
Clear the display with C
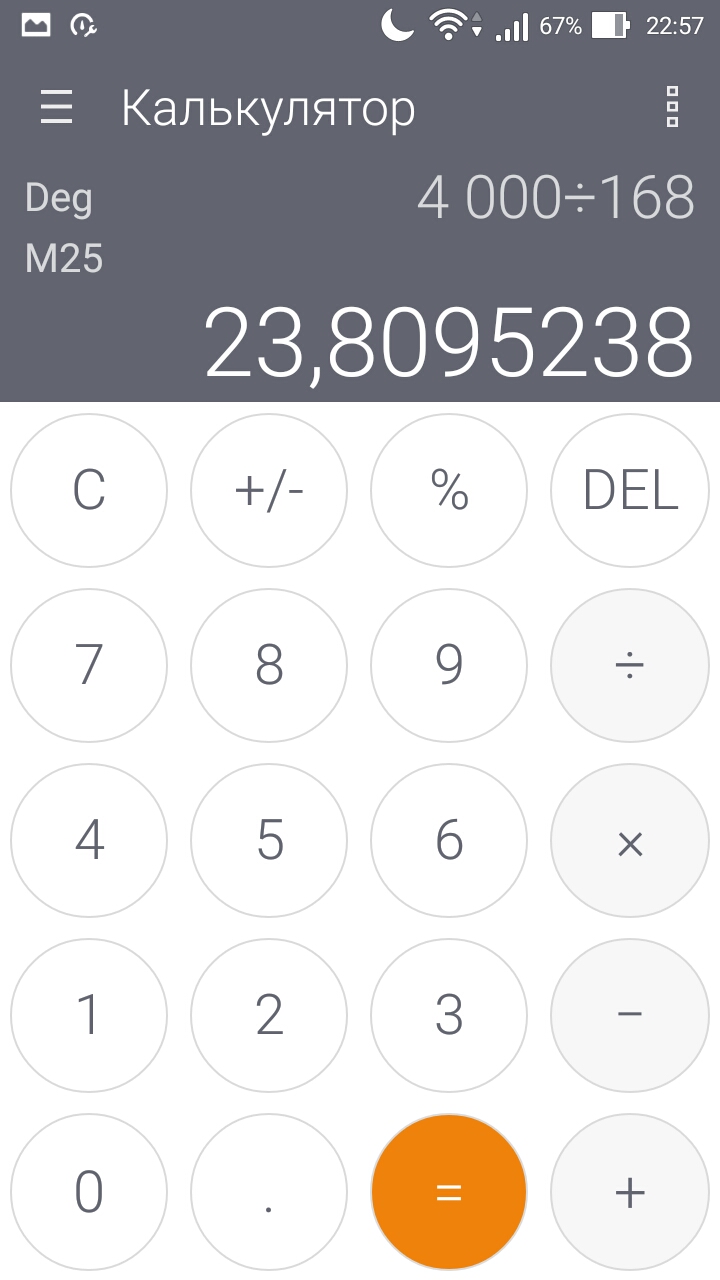coord(89,491)
